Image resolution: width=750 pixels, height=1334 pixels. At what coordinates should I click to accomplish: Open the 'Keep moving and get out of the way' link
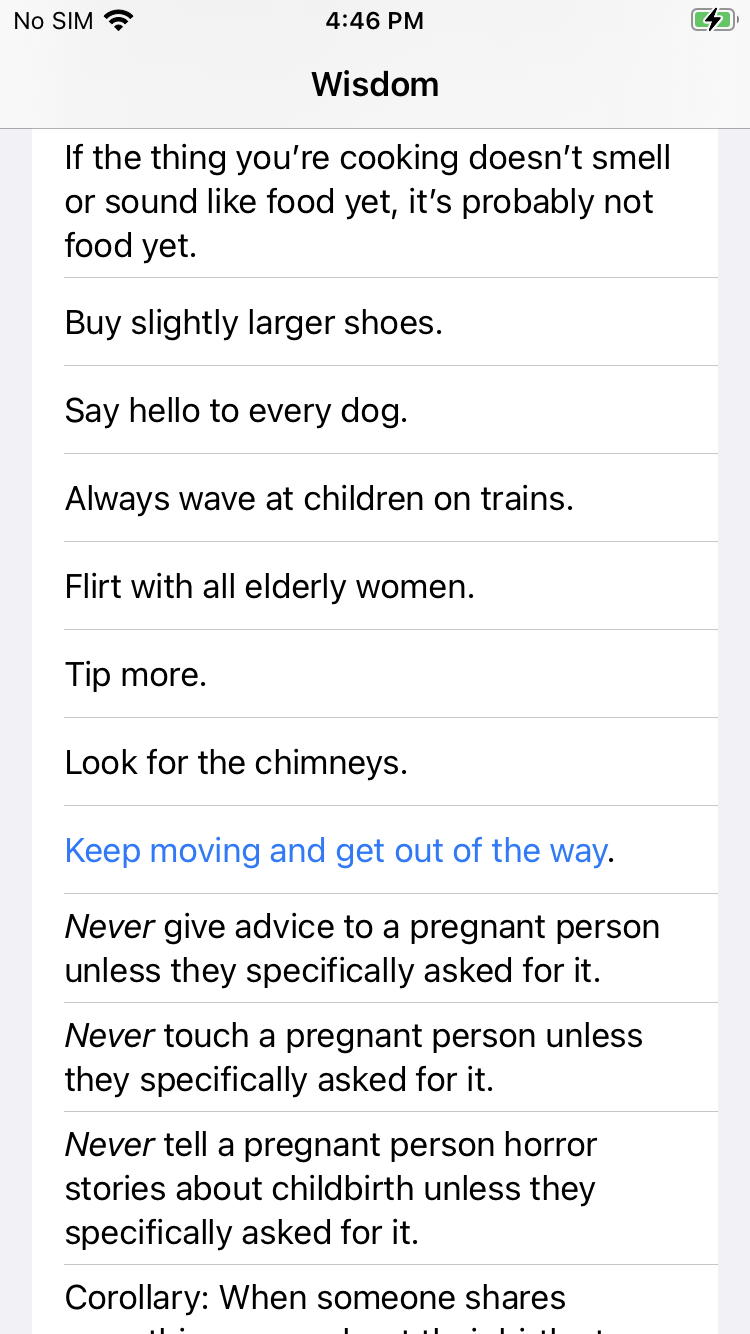(335, 851)
